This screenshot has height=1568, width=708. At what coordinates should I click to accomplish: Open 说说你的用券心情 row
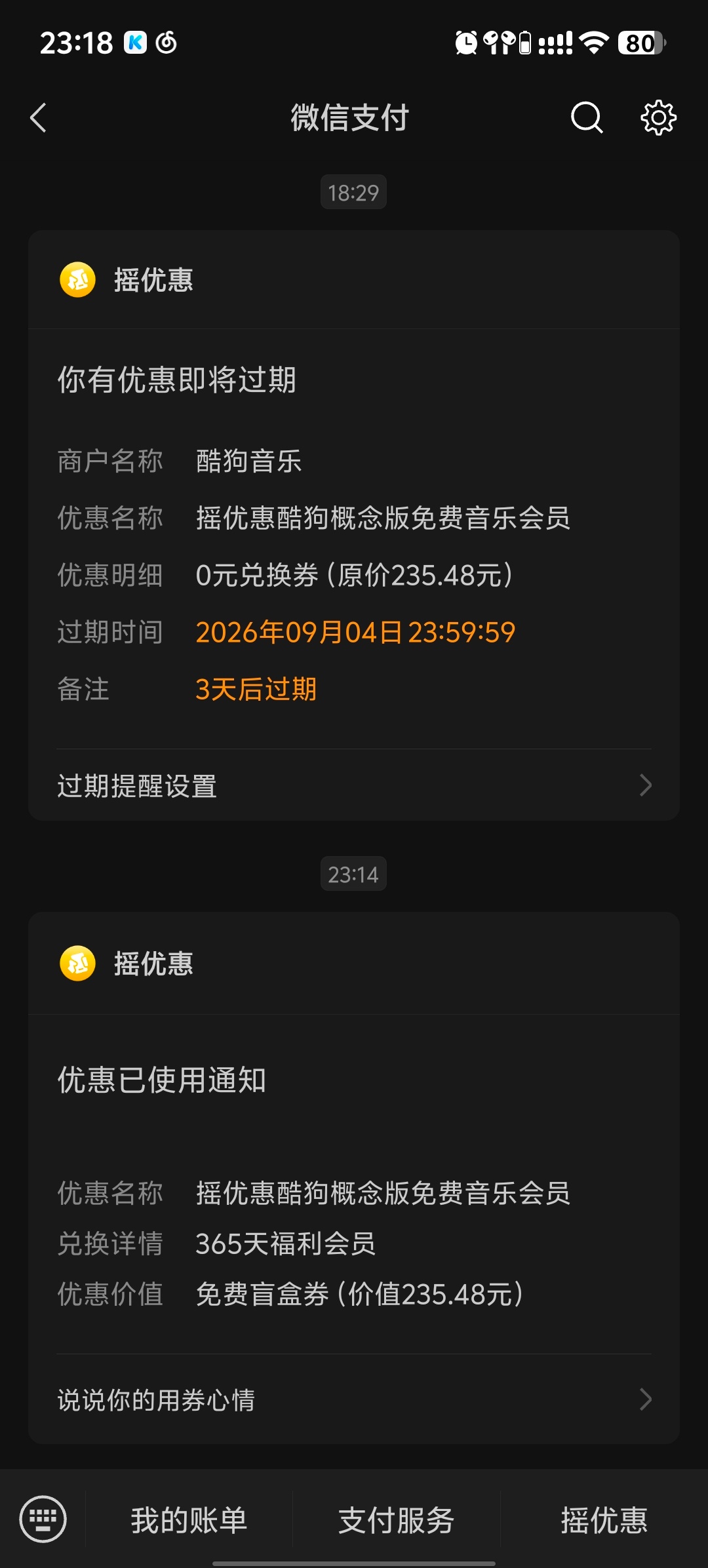pyautogui.click(x=354, y=1399)
